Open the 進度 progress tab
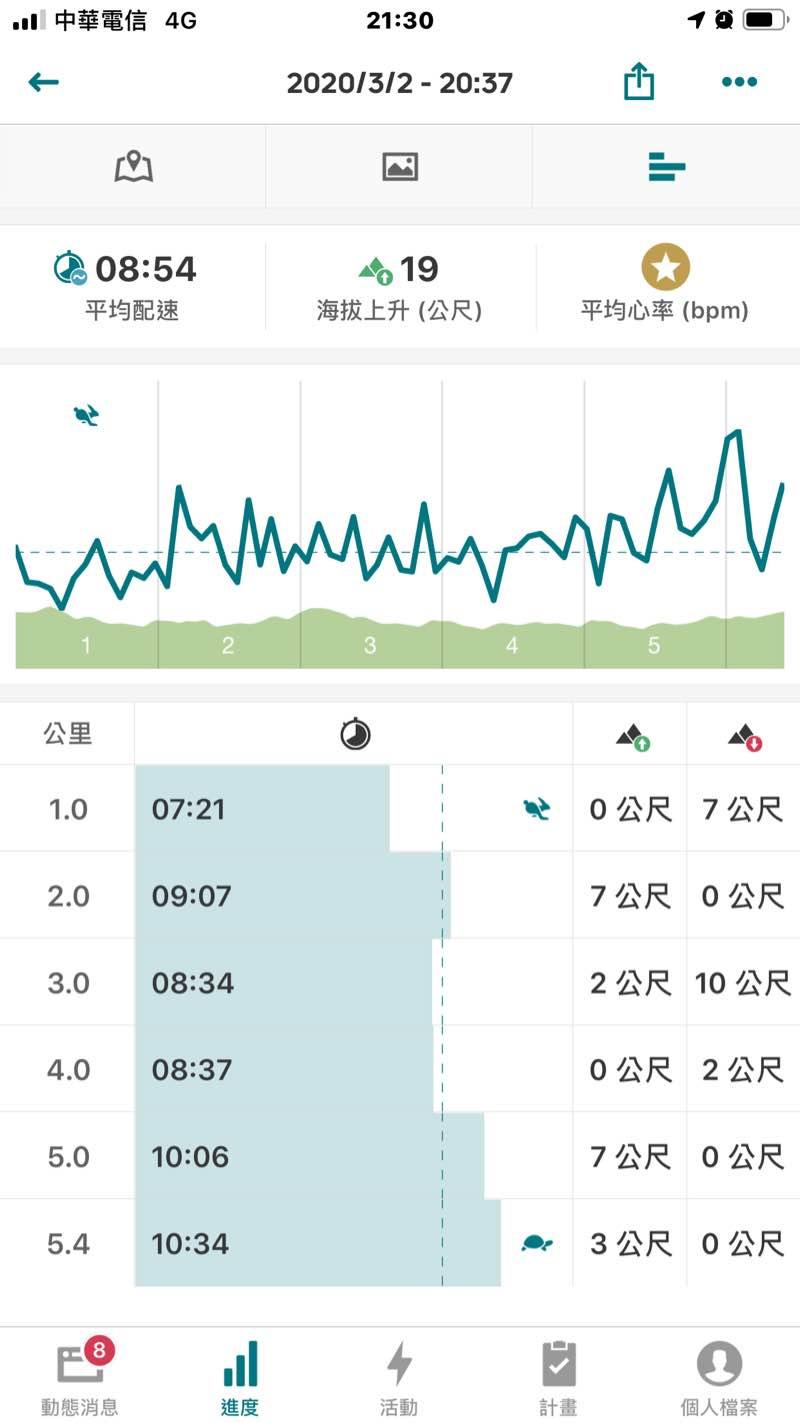 tap(240, 1378)
